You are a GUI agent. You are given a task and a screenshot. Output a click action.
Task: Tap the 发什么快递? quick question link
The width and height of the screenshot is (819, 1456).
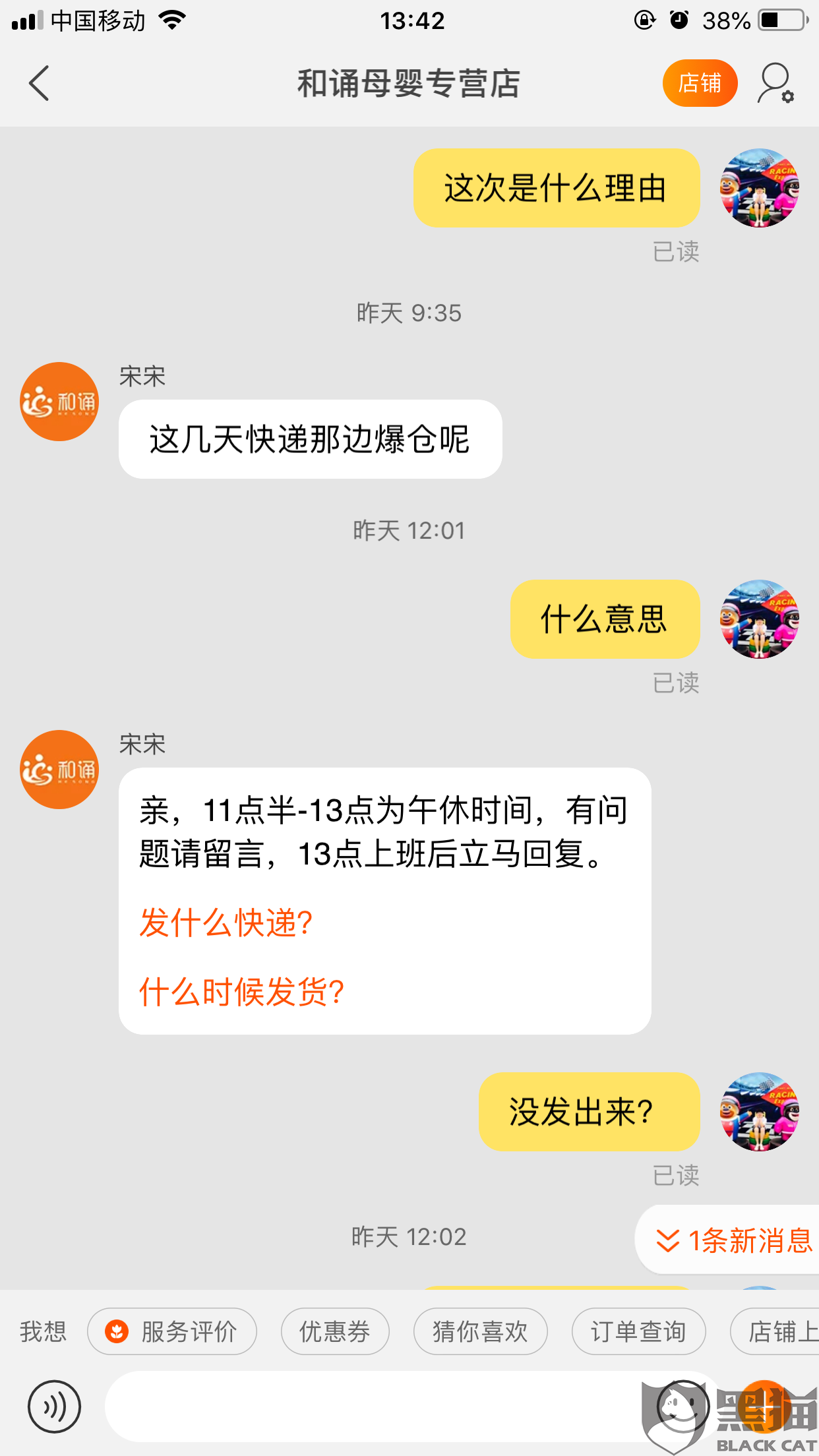pos(226,923)
